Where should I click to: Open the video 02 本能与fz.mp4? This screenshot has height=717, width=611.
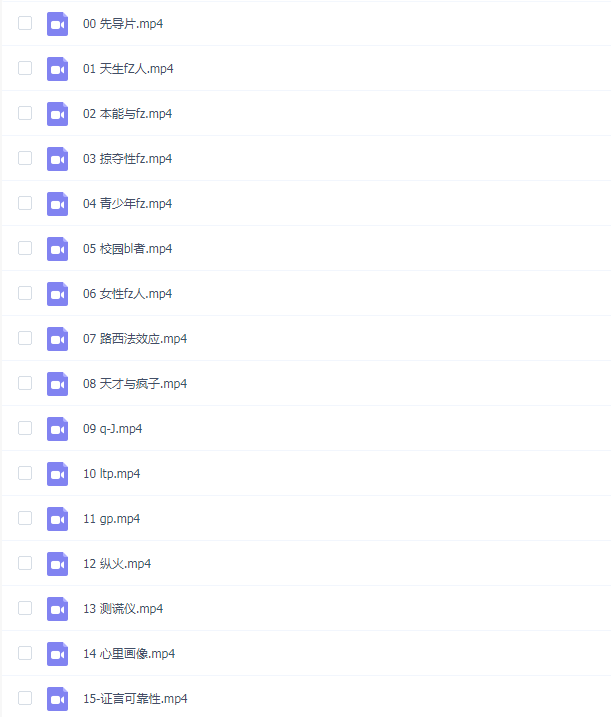(x=127, y=113)
